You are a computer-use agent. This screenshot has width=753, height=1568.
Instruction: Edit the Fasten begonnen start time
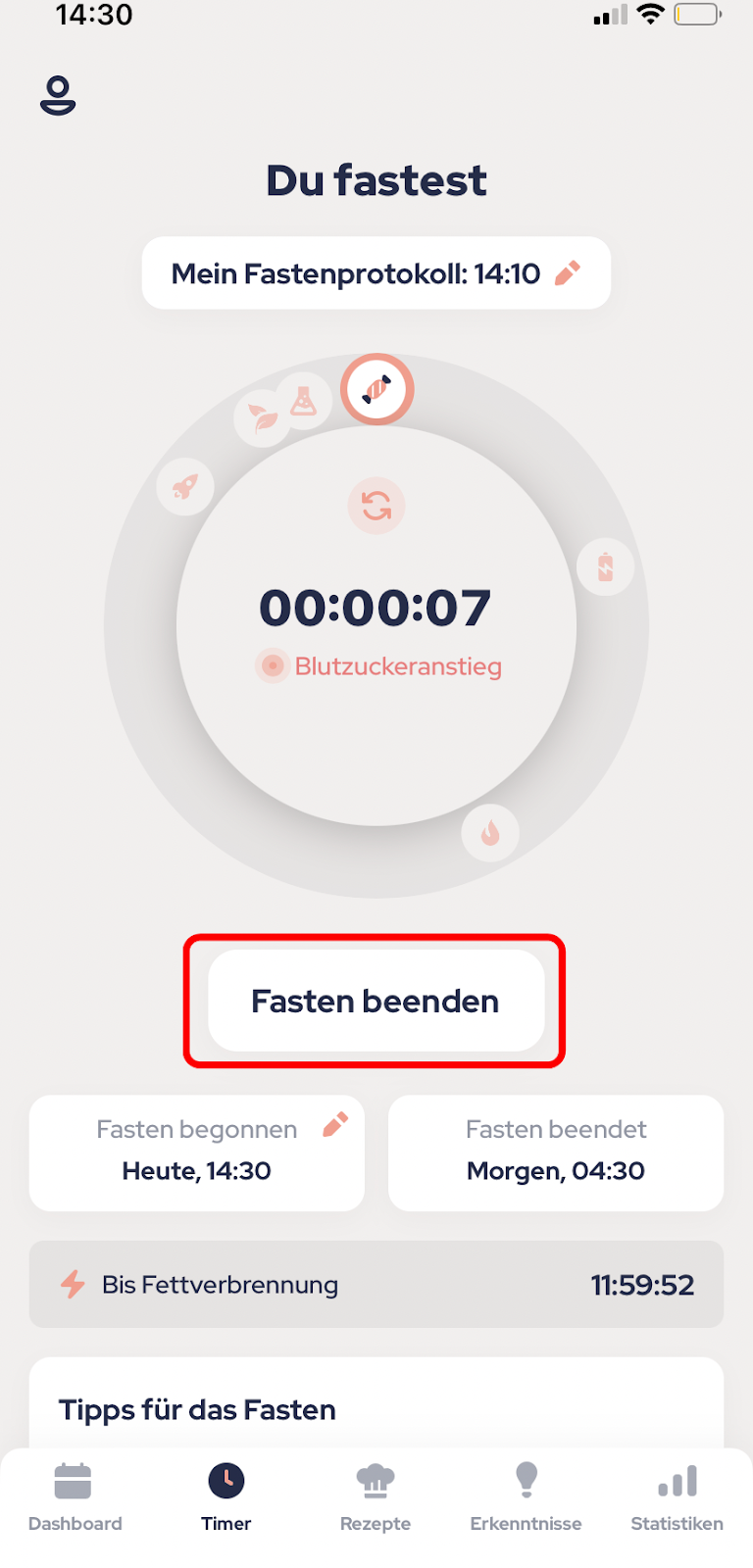(x=335, y=1124)
